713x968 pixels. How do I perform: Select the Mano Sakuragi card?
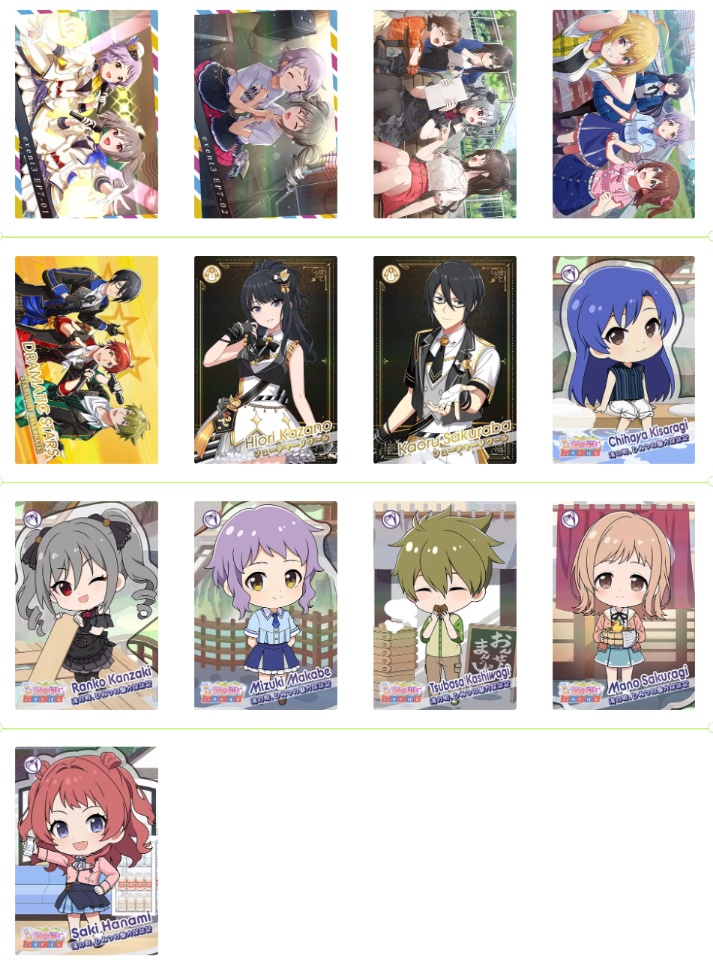[x=624, y=605]
